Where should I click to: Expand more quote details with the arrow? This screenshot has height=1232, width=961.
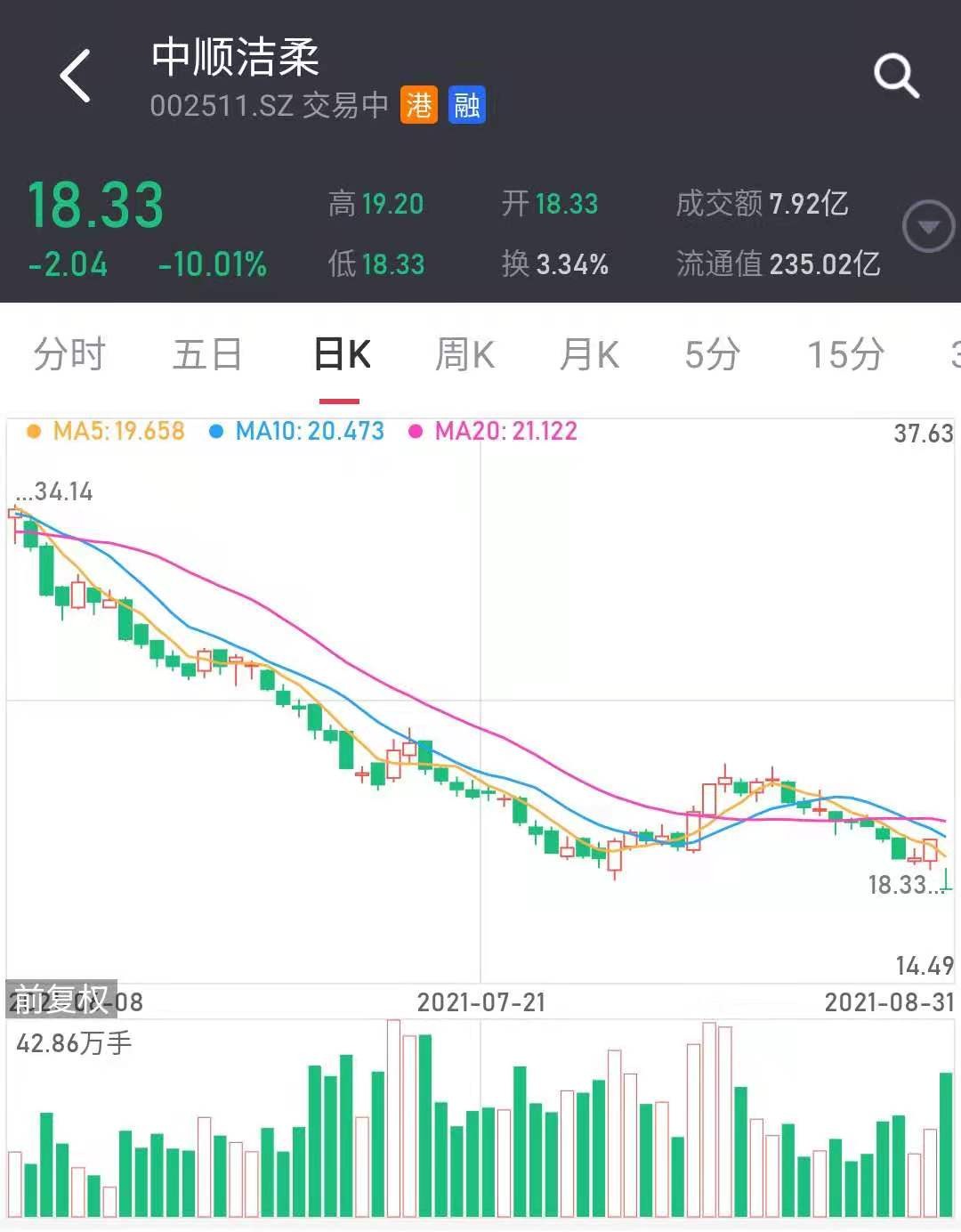coord(928,228)
